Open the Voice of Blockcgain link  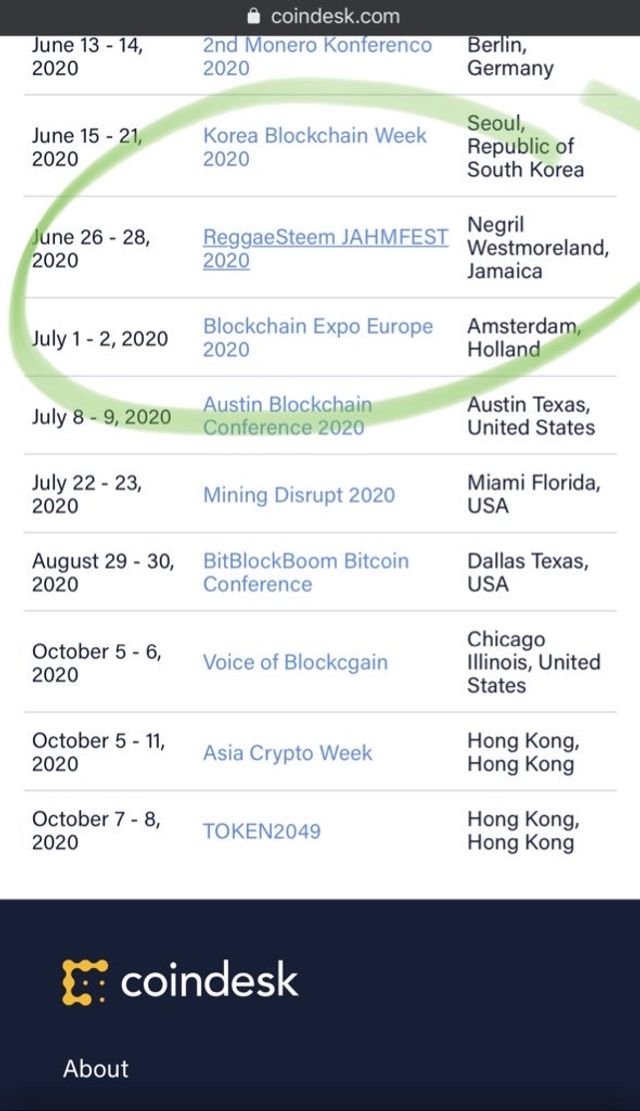pyautogui.click(x=295, y=662)
